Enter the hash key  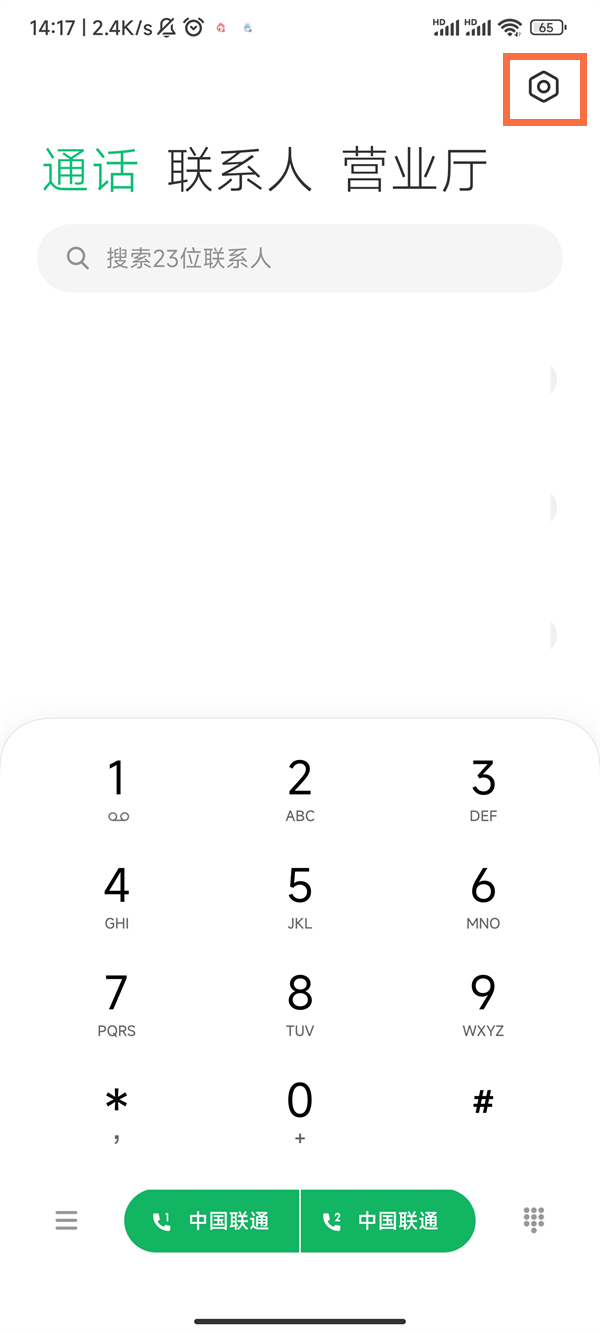pyautogui.click(x=483, y=1104)
